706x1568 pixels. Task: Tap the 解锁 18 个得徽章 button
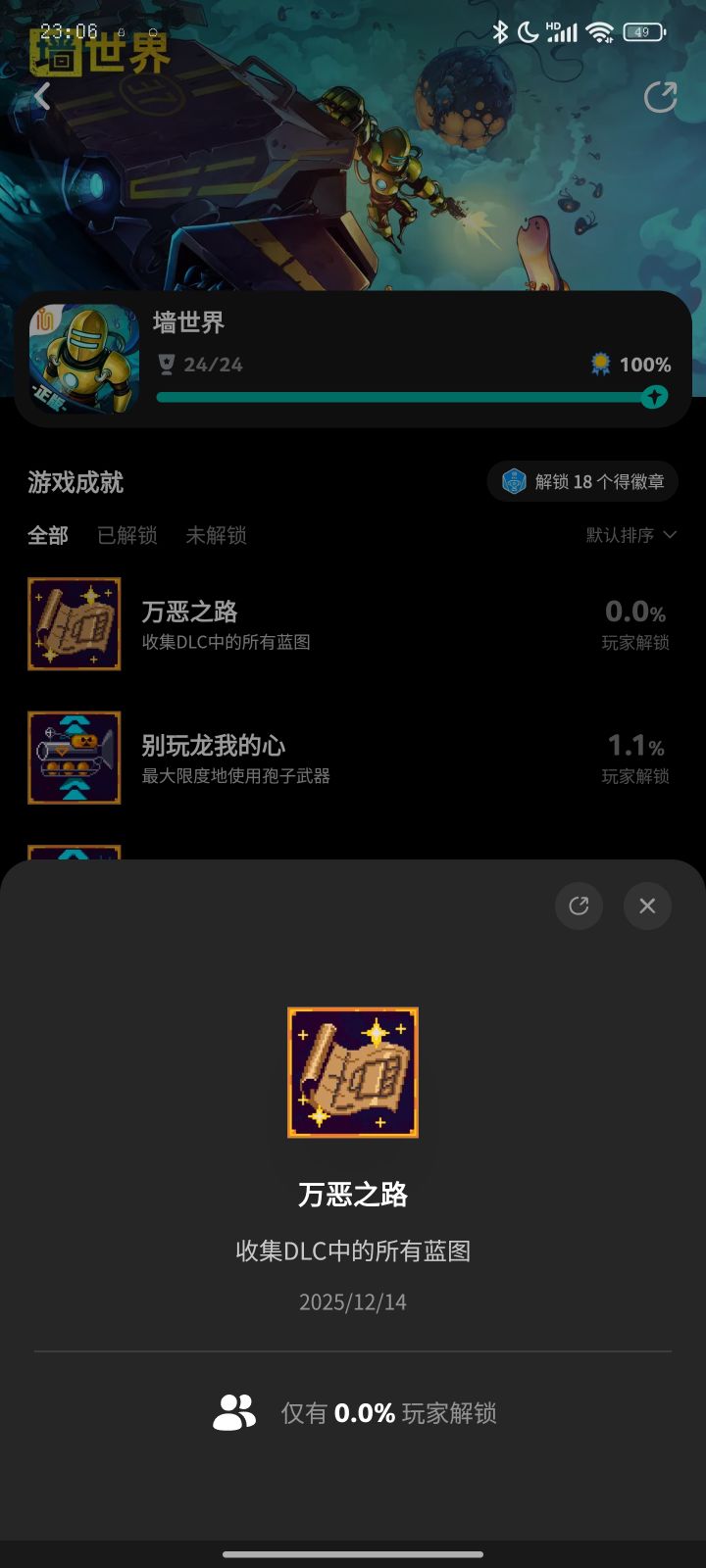click(582, 481)
